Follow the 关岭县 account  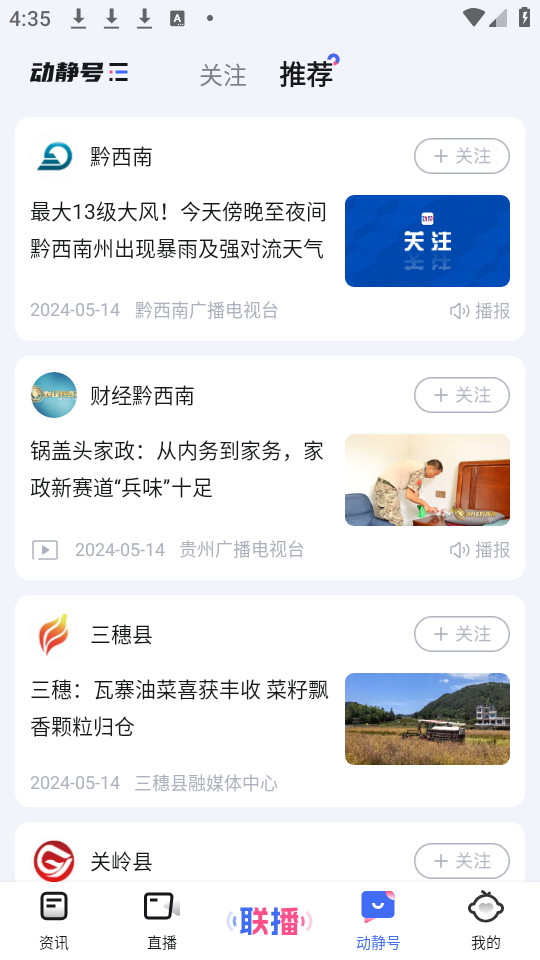tap(462, 861)
